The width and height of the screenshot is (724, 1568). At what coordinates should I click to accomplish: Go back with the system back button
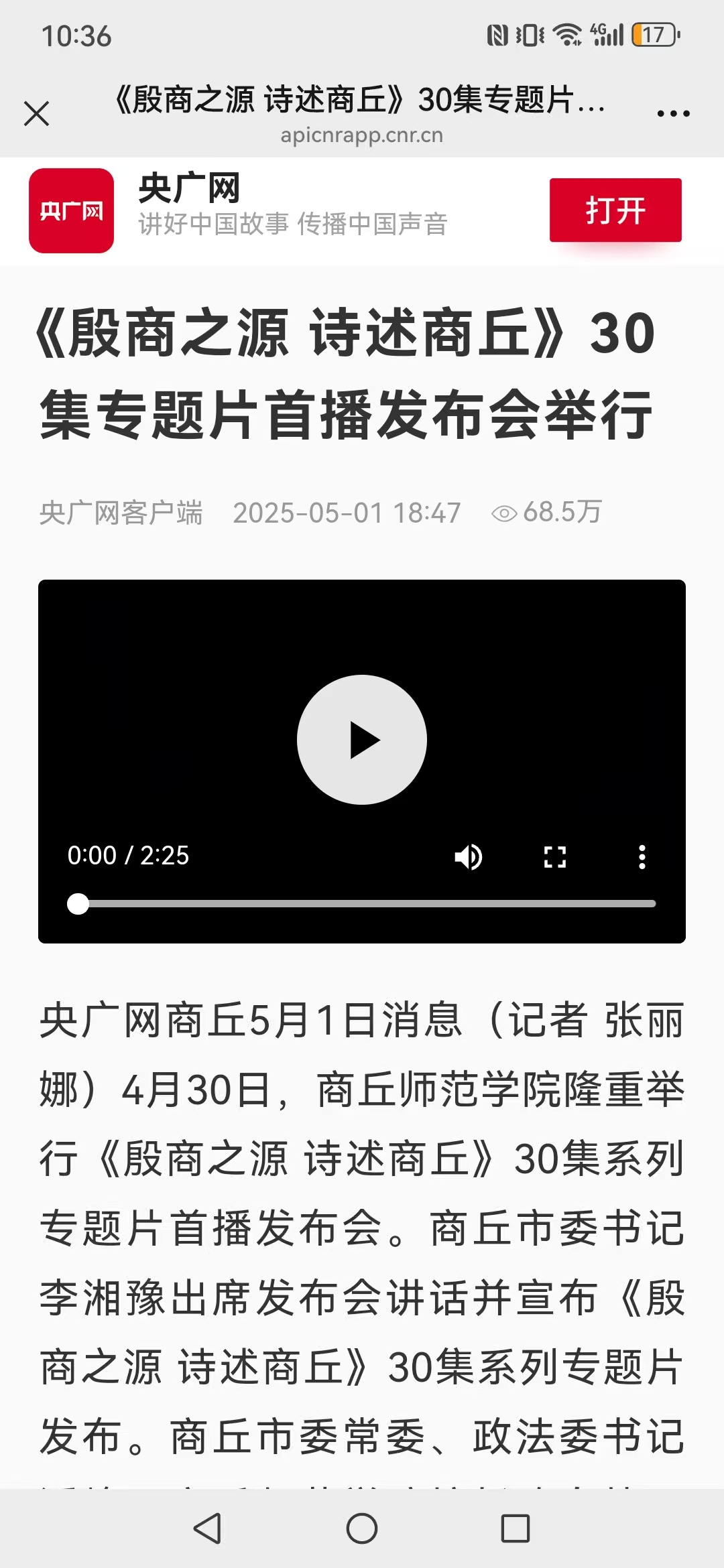pos(207,1528)
